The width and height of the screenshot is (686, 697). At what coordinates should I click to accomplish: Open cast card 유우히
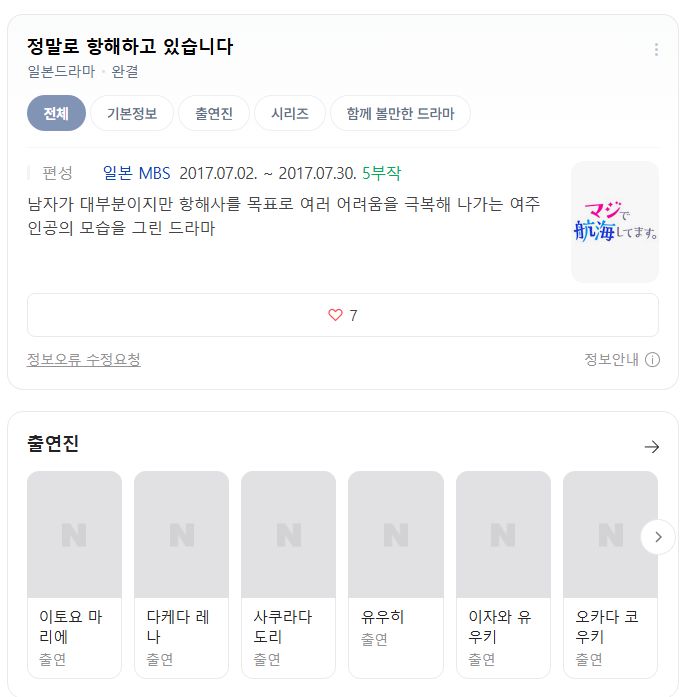(396, 574)
